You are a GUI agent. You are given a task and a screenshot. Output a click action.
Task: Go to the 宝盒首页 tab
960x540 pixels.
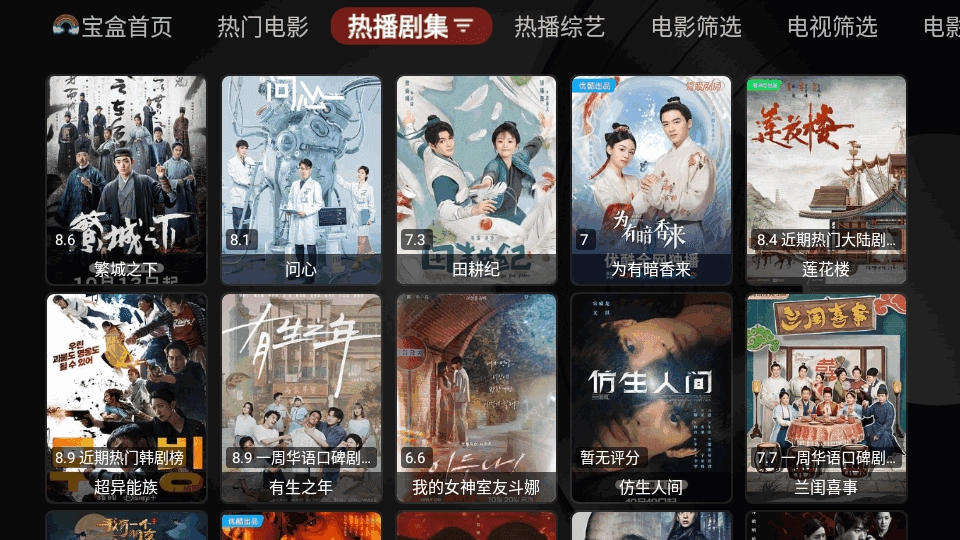[x=112, y=27]
